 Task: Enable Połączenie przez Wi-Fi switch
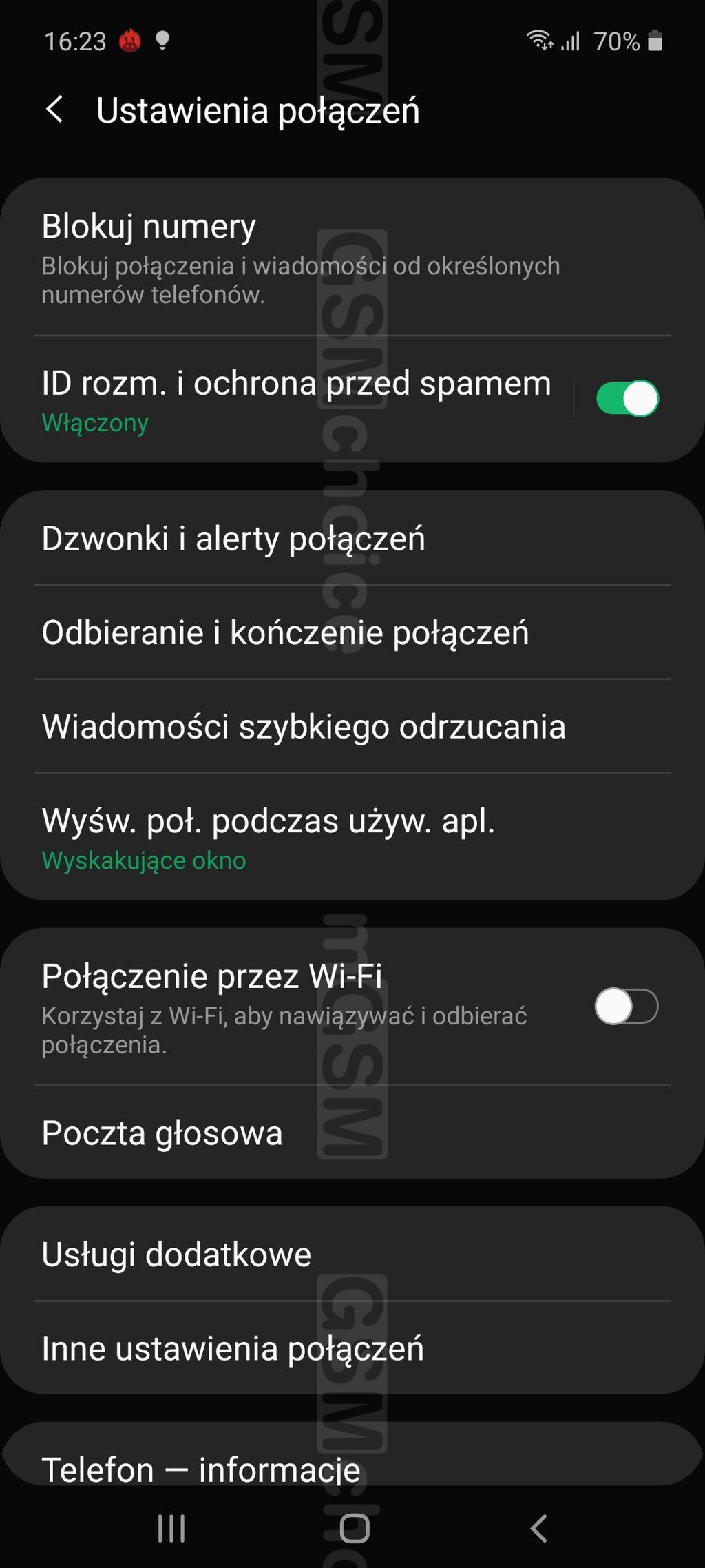[x=627, y=1007]
